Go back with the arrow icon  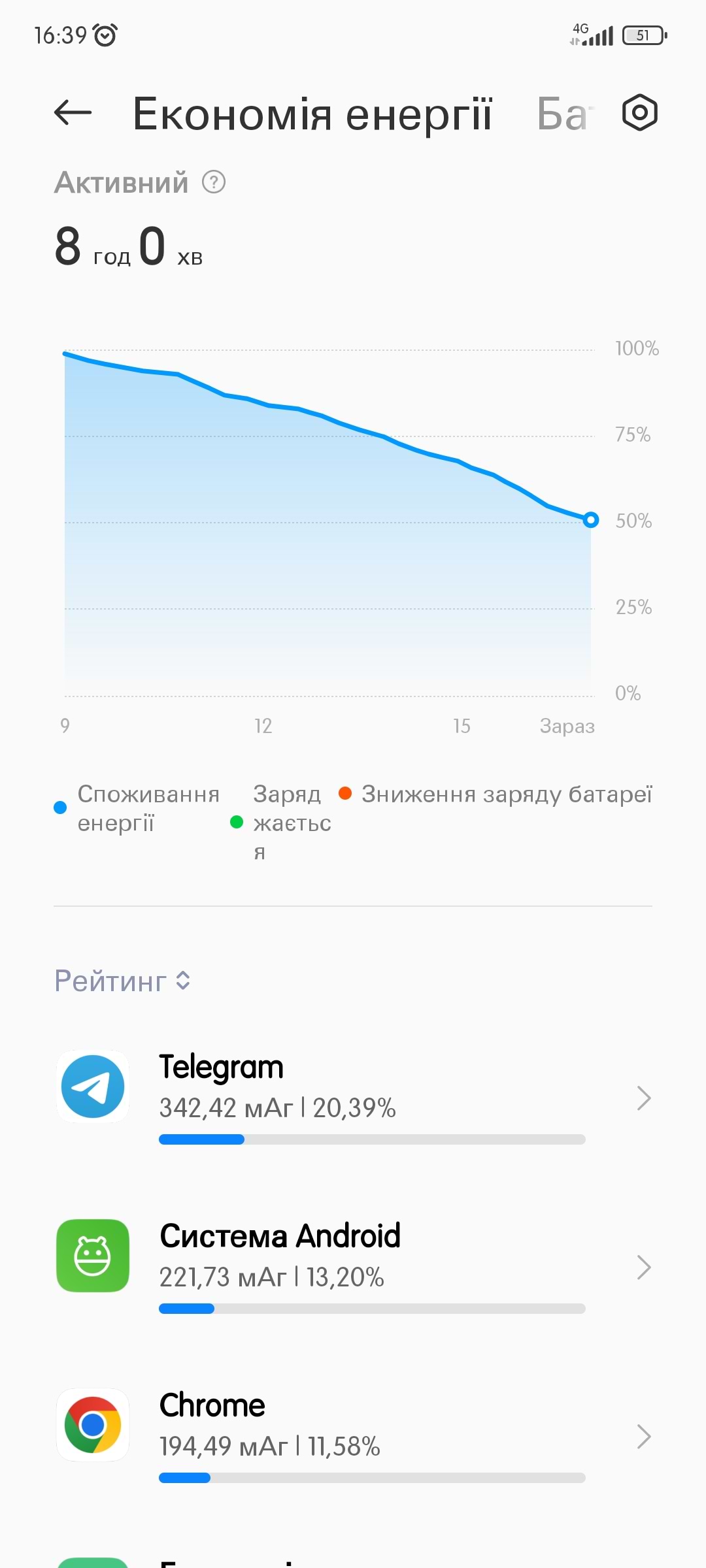point(73,113)
